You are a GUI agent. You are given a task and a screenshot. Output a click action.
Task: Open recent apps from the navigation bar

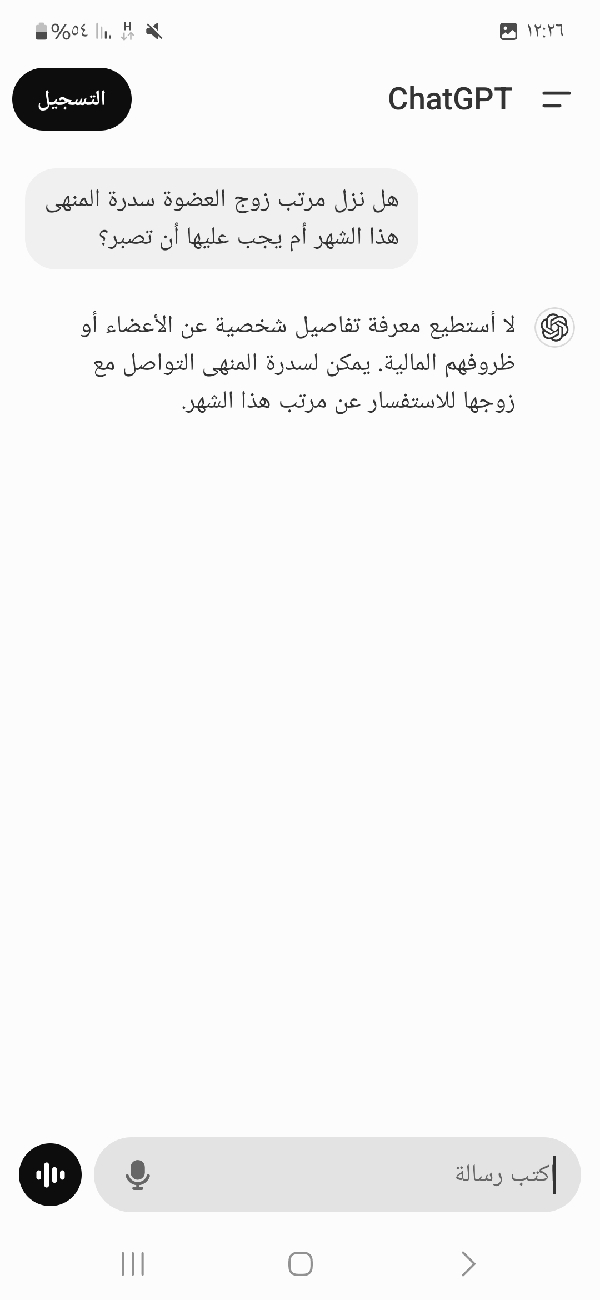click(133, 1264)
